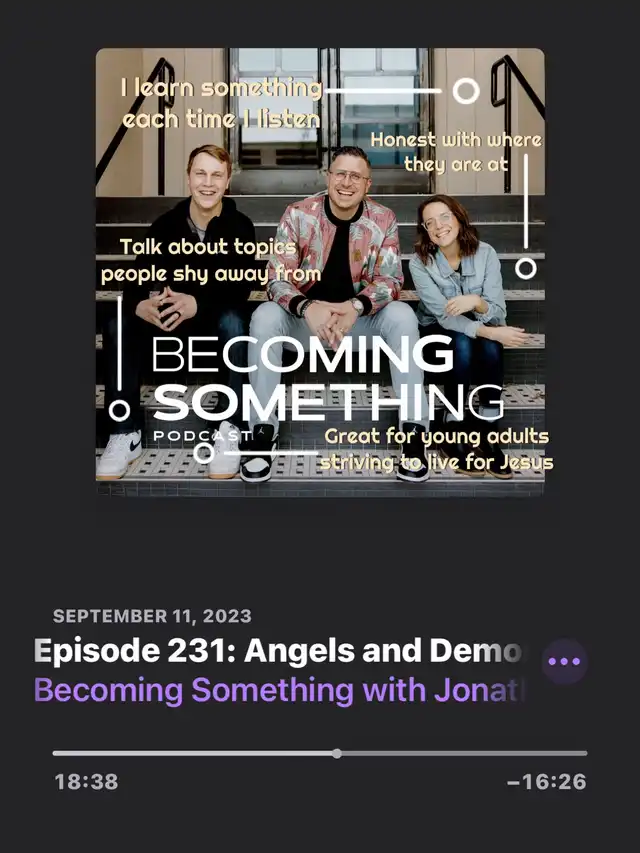The image size is (640, 853).
Task: Tap the playback progress bar to seek
Action: [x=320, y=753]
